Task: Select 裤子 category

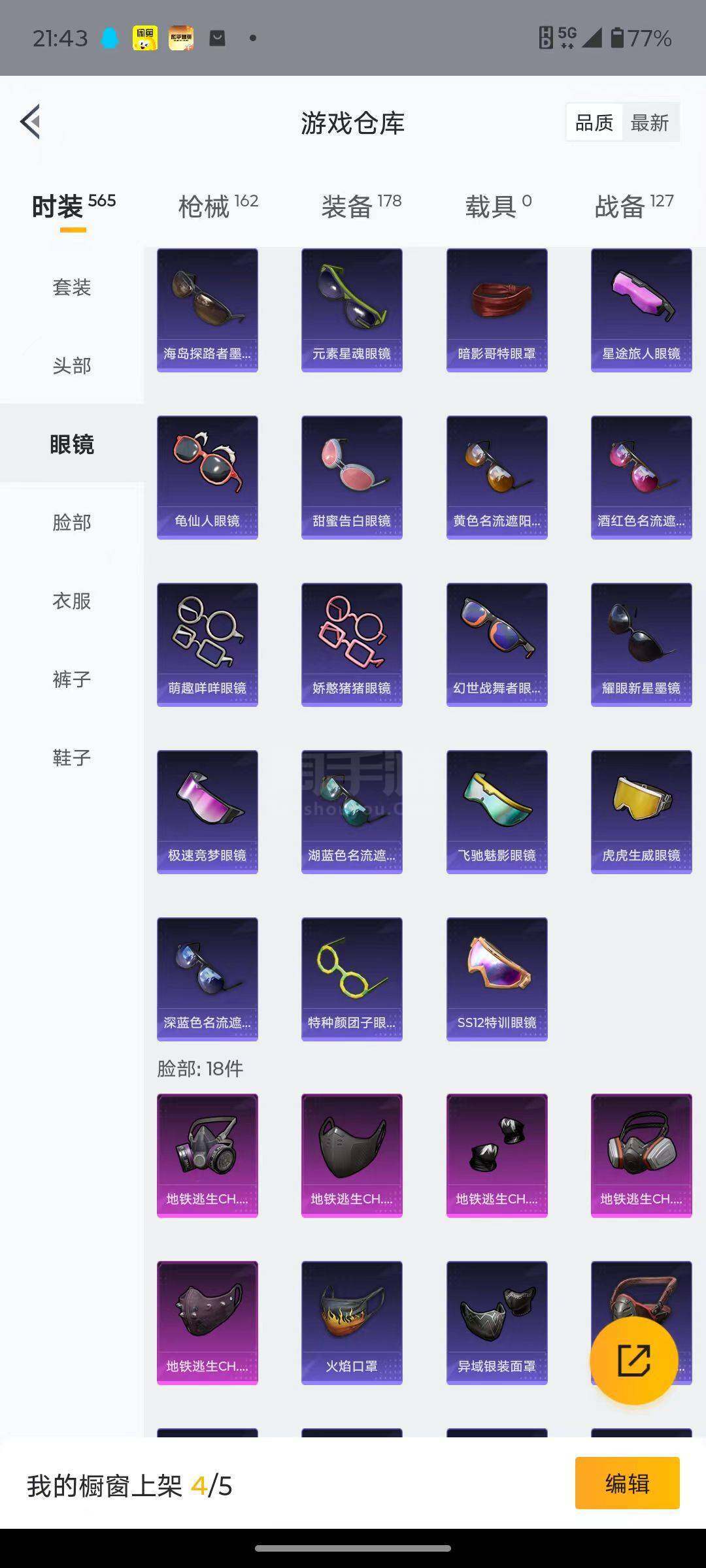Action: click(x=71, y=679)
